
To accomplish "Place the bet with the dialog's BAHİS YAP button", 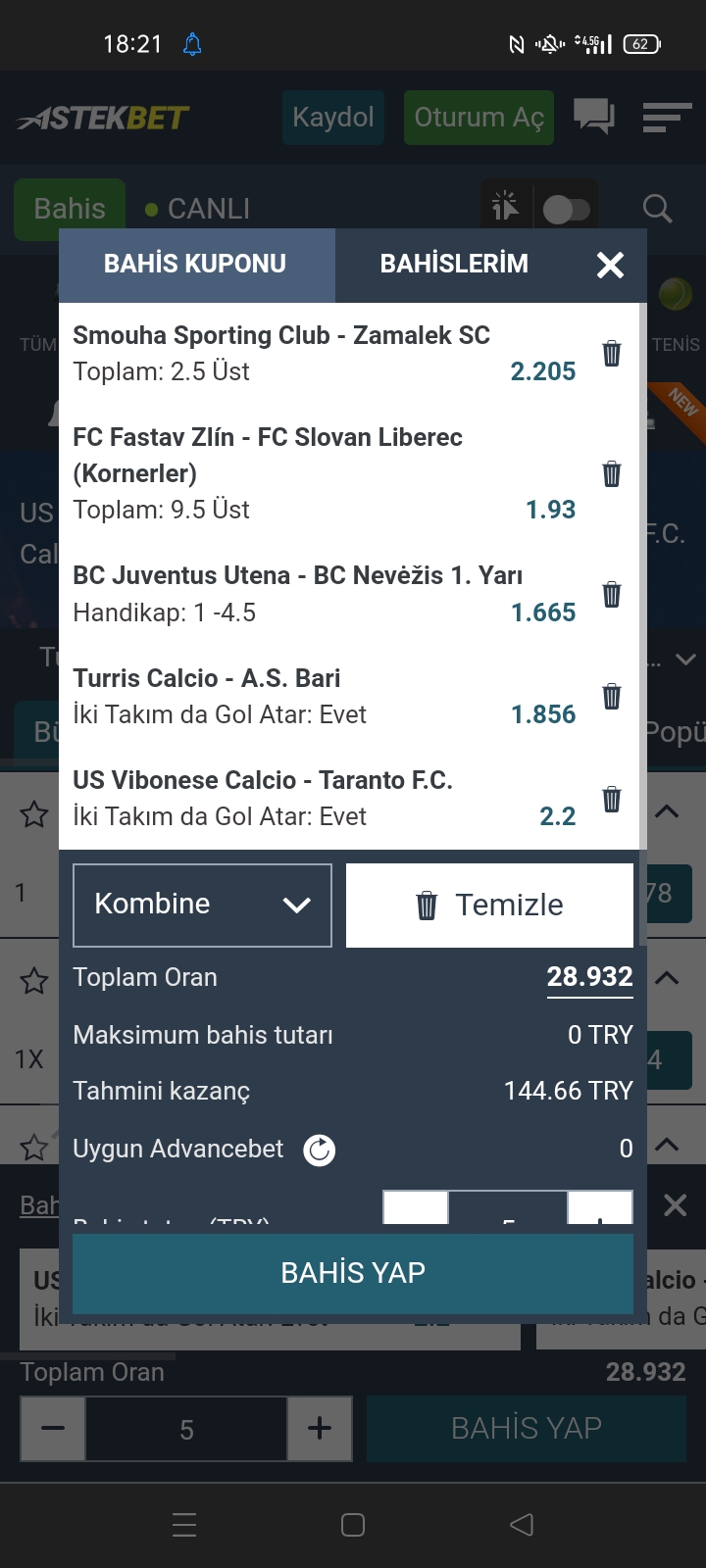I will [x=353, y=1273].
